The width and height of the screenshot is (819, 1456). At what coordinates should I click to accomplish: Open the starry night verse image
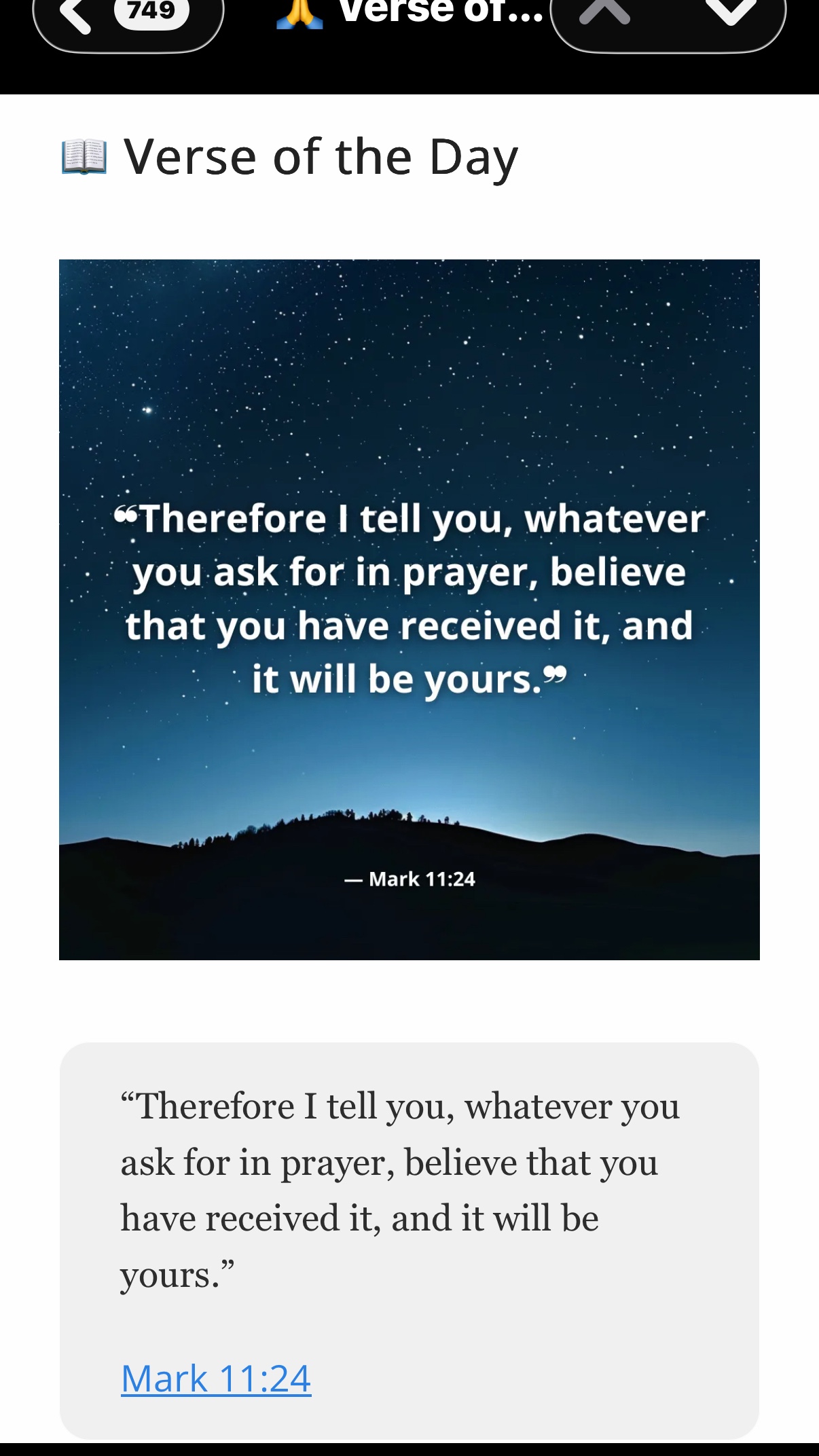coord(409,609)
